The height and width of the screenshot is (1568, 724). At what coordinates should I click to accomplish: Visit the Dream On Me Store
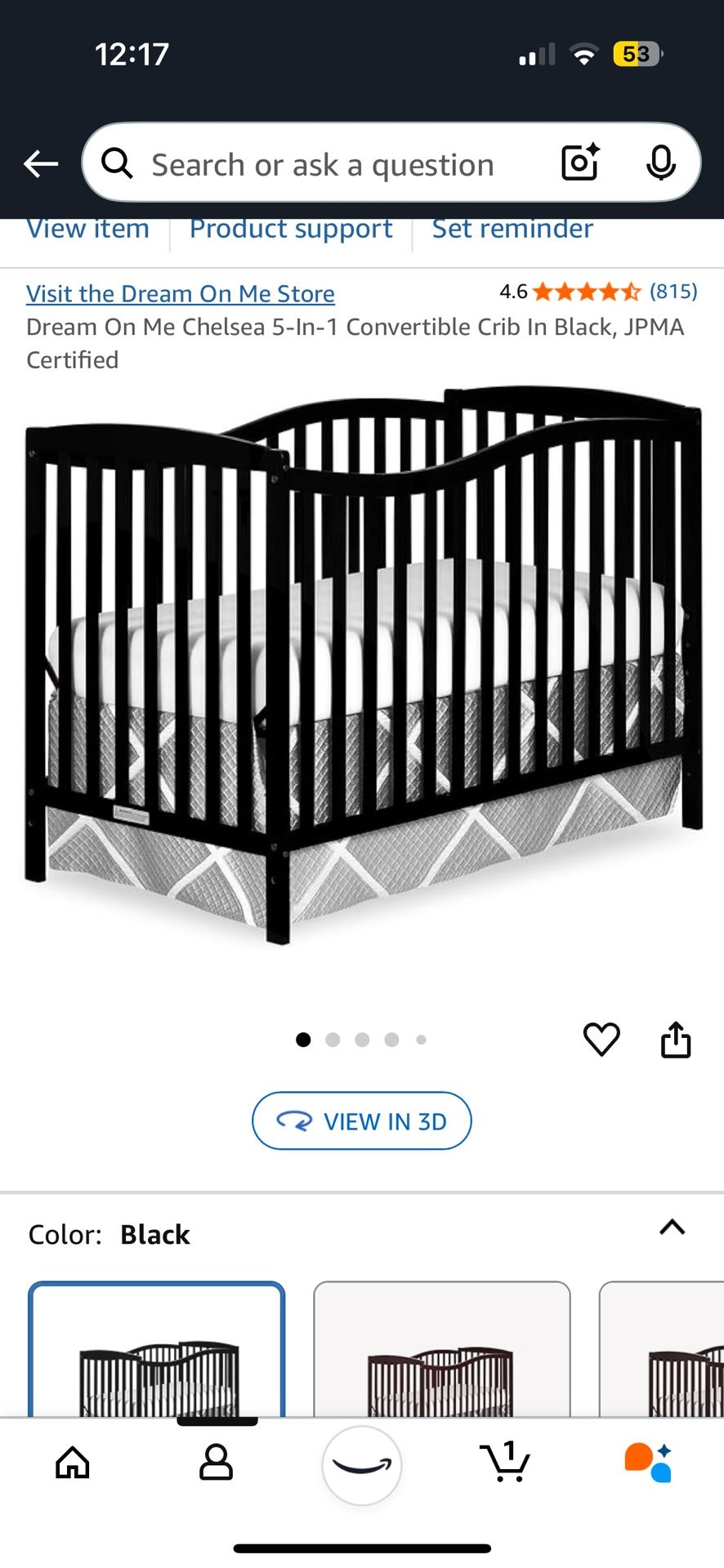coord(181,293)
